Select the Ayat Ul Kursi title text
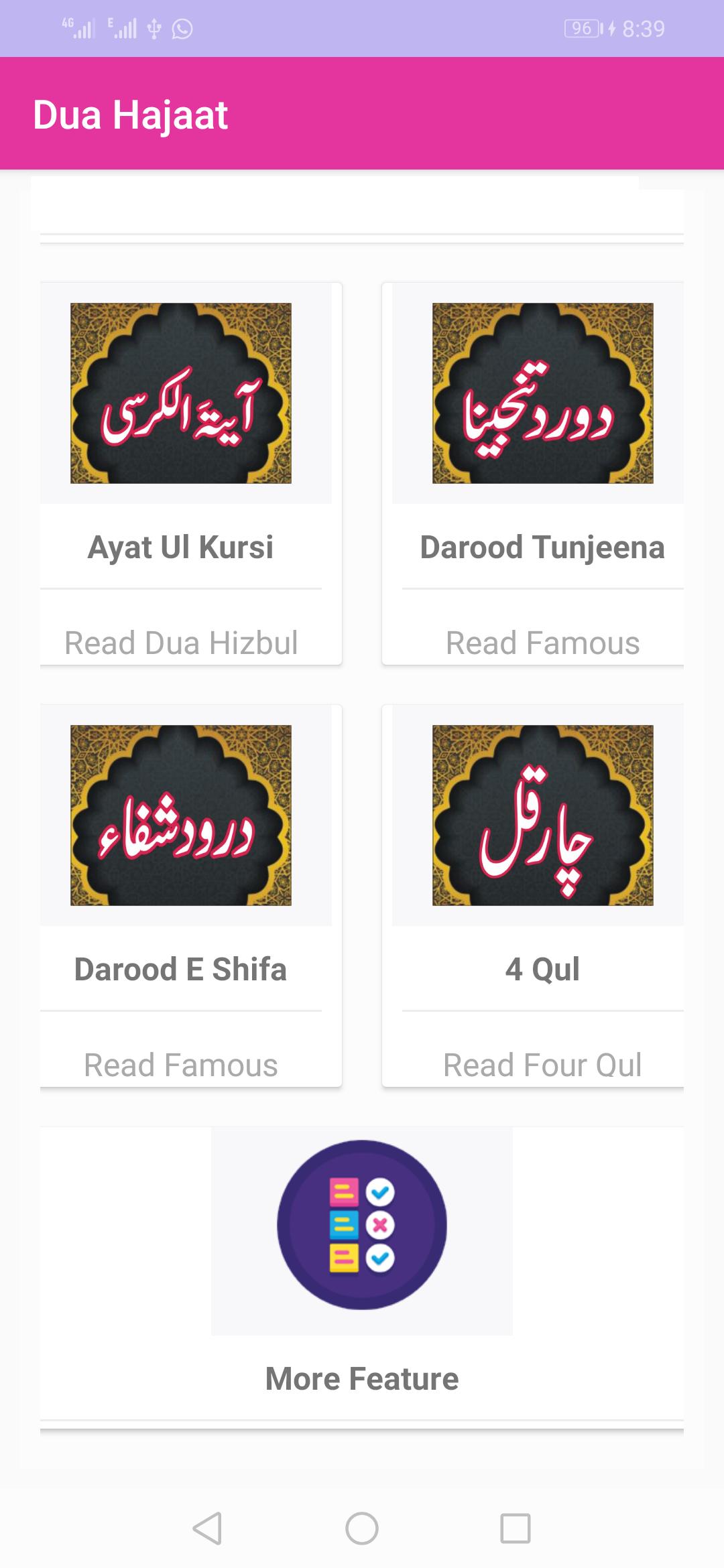This screenshot has width=724, height=1568. click(181, 547)
